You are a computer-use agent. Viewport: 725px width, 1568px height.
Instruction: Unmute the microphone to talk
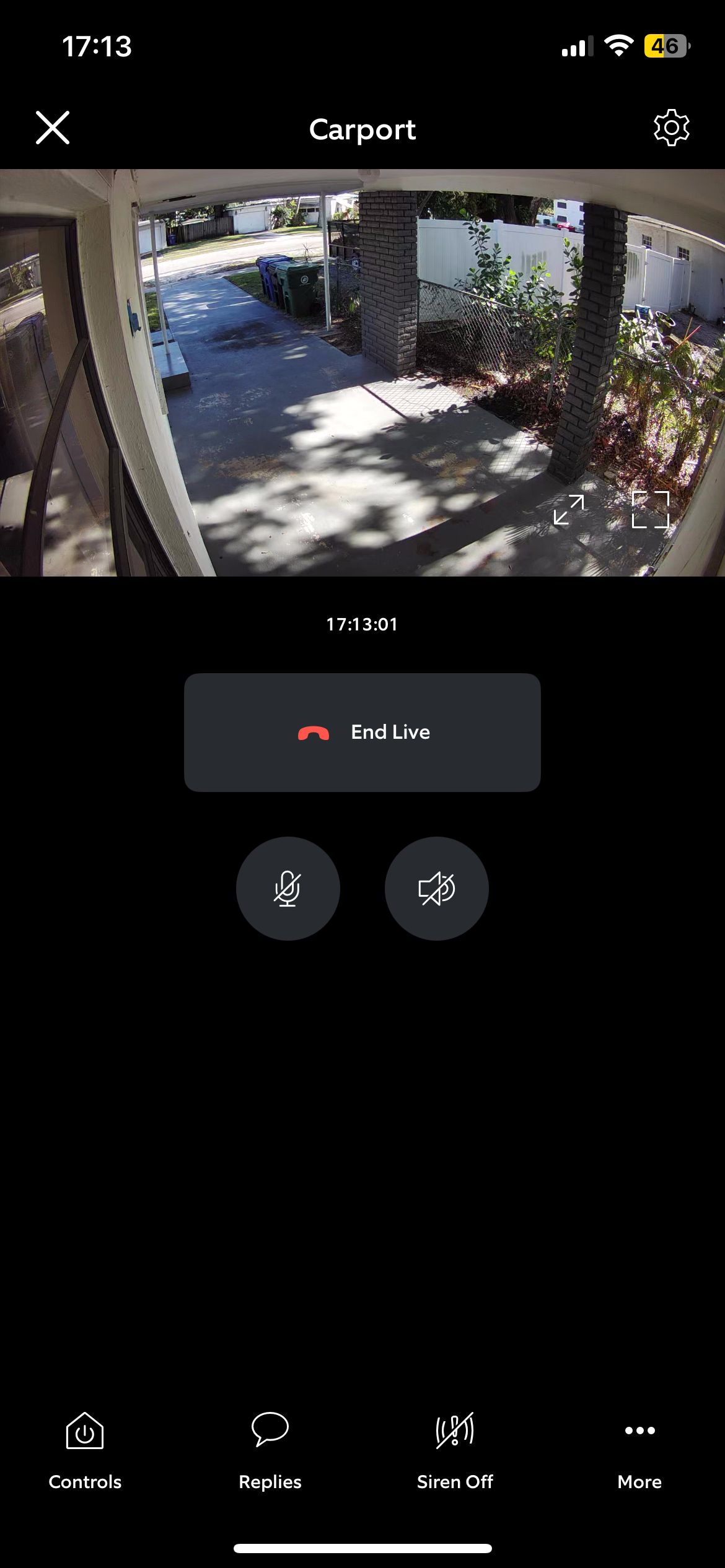pos(288,889)
